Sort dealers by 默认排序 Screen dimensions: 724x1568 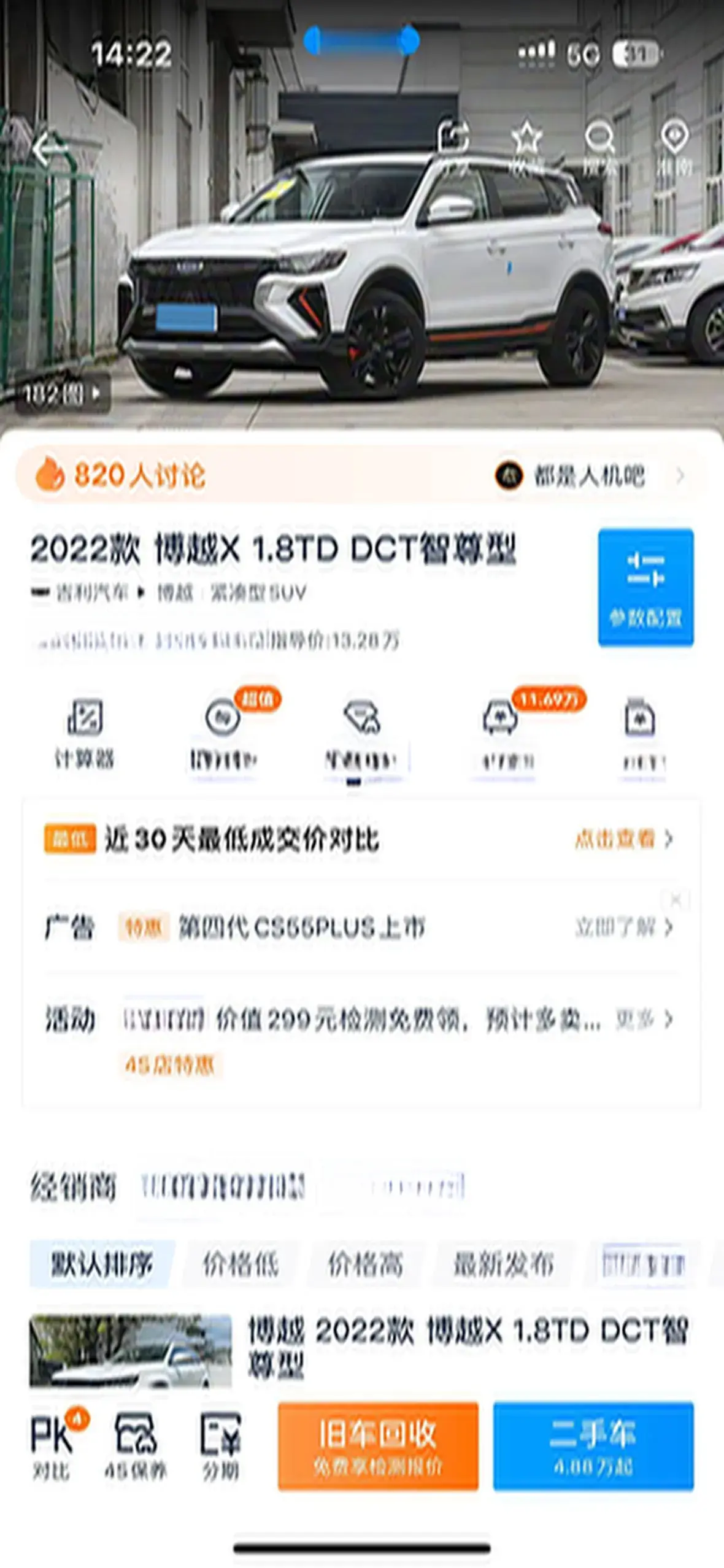(102, 1264)
